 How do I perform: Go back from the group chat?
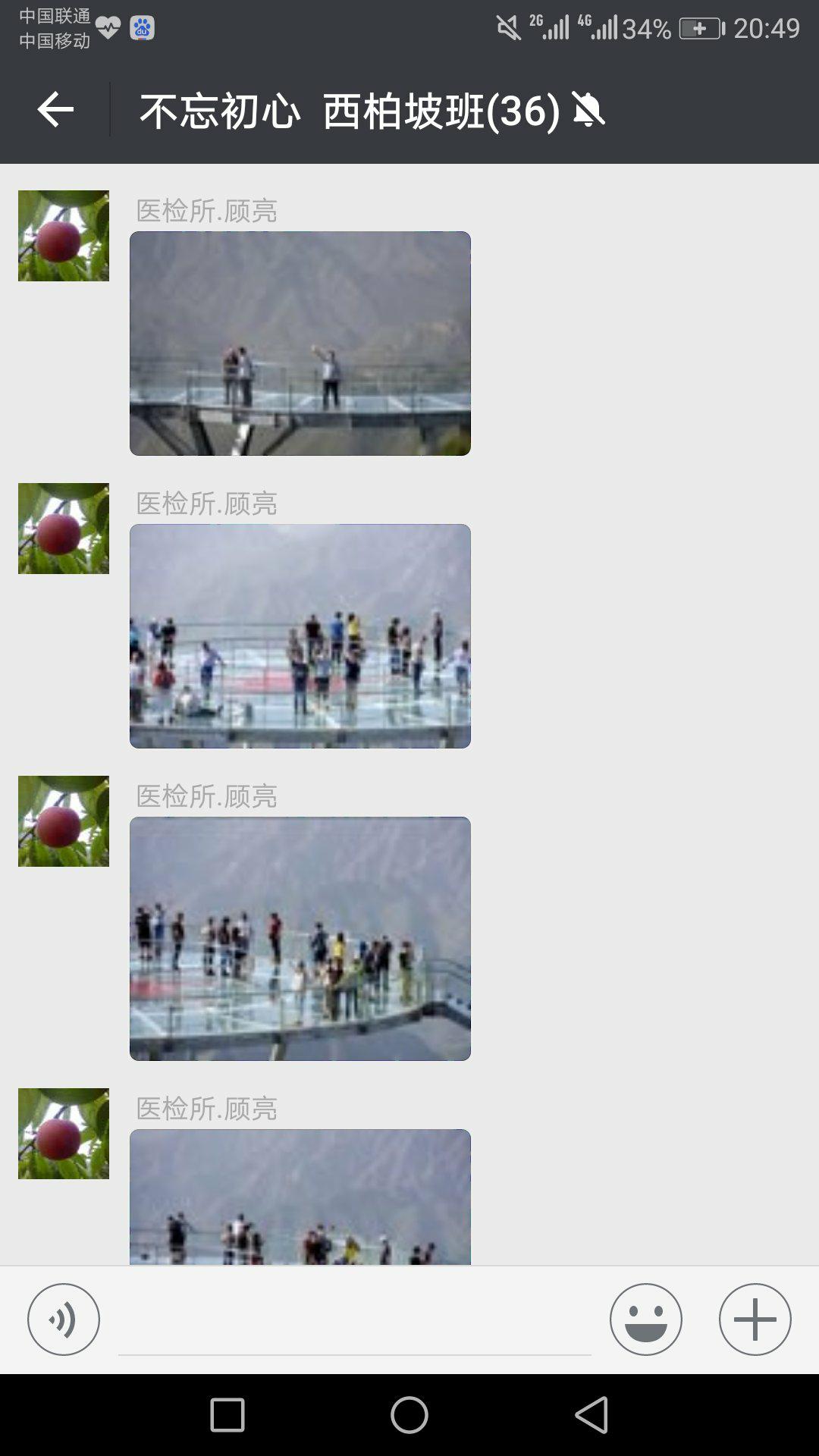tap(55, 111)
